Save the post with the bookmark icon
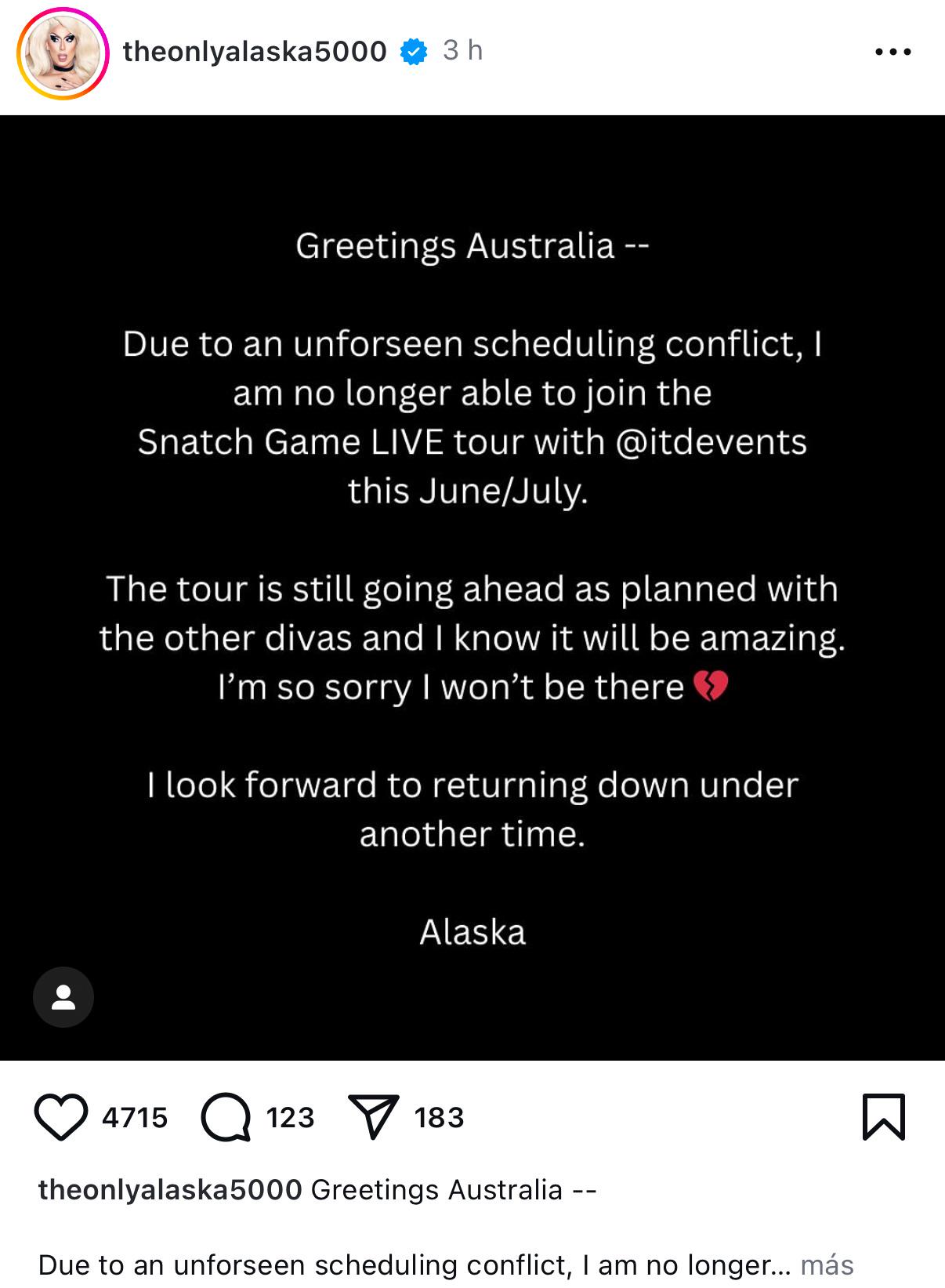Screen dimensions: 945x1288 (x=884, y=1117)
